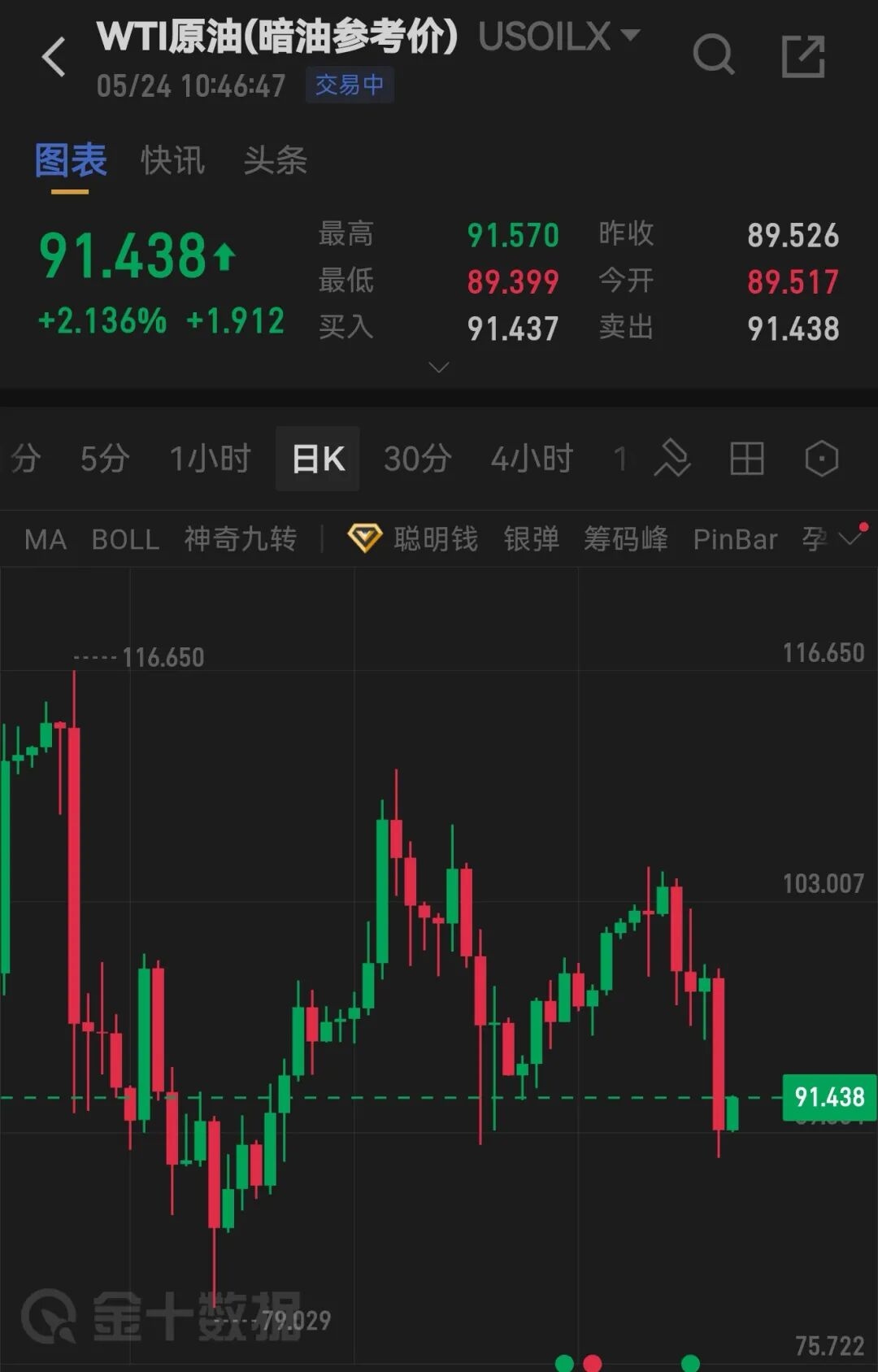This screenshot has height=1372, width=878.
Task: Open the chart layout grid icon
Action: tap(746, 459)
